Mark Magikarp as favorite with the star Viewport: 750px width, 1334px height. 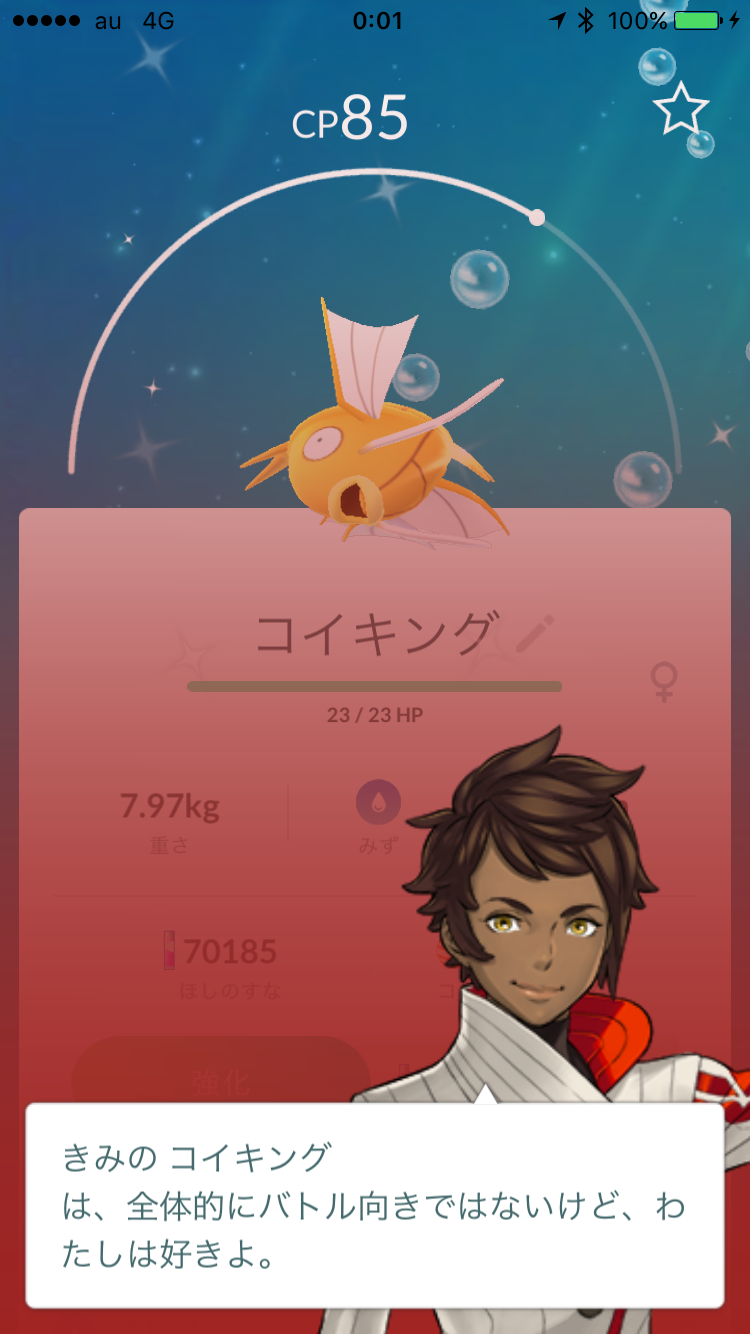click(681, 108)
